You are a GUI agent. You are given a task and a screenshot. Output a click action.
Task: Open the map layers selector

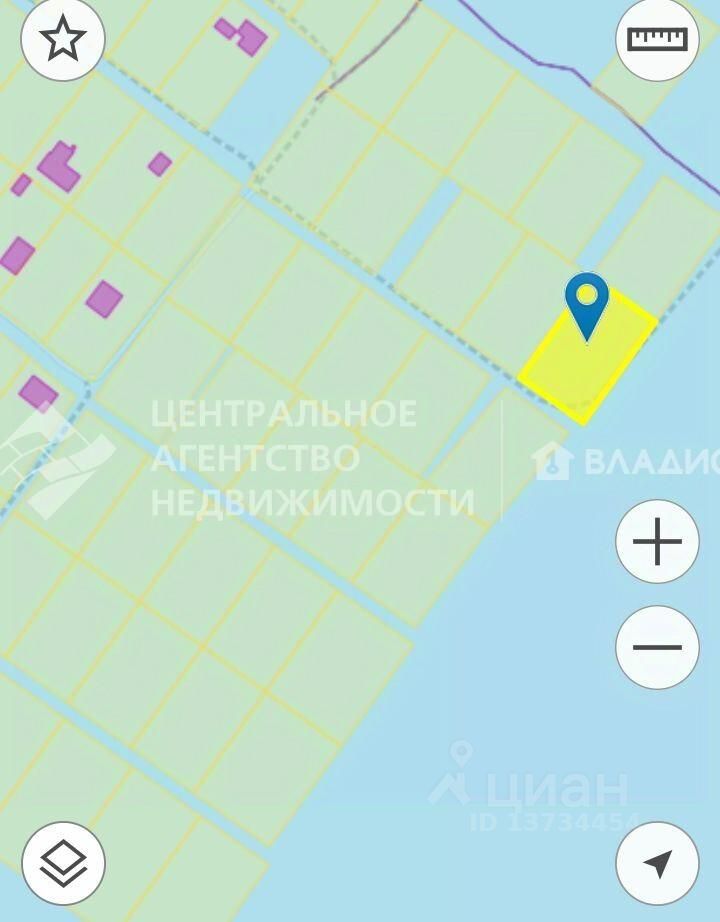pos(63,863)
